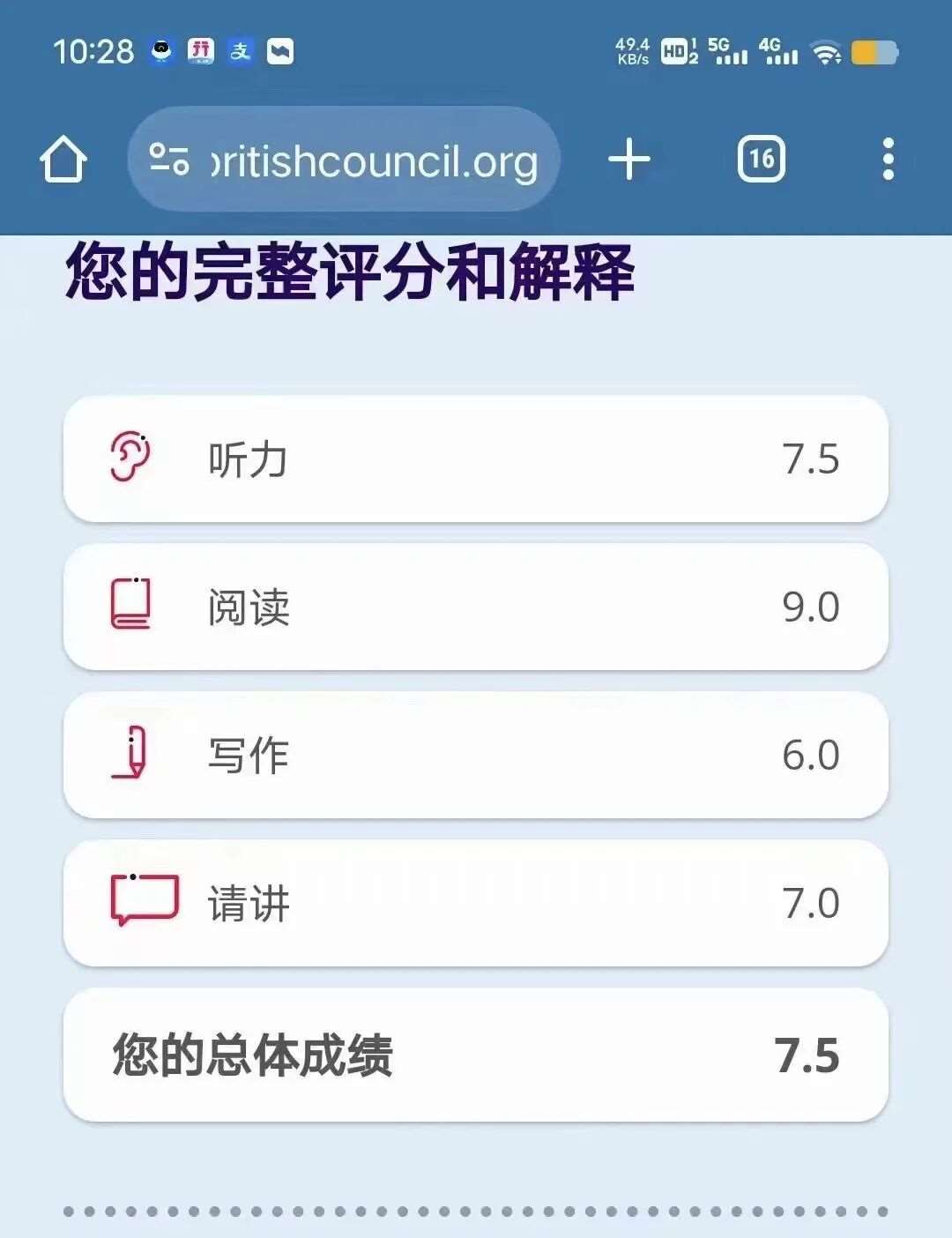Image resolution: width=952 pixels, height=1238 pixels.
Task: Tap the dotted progress strip at page bottom
Action: pyautogui.click(x=476, y=1212)
